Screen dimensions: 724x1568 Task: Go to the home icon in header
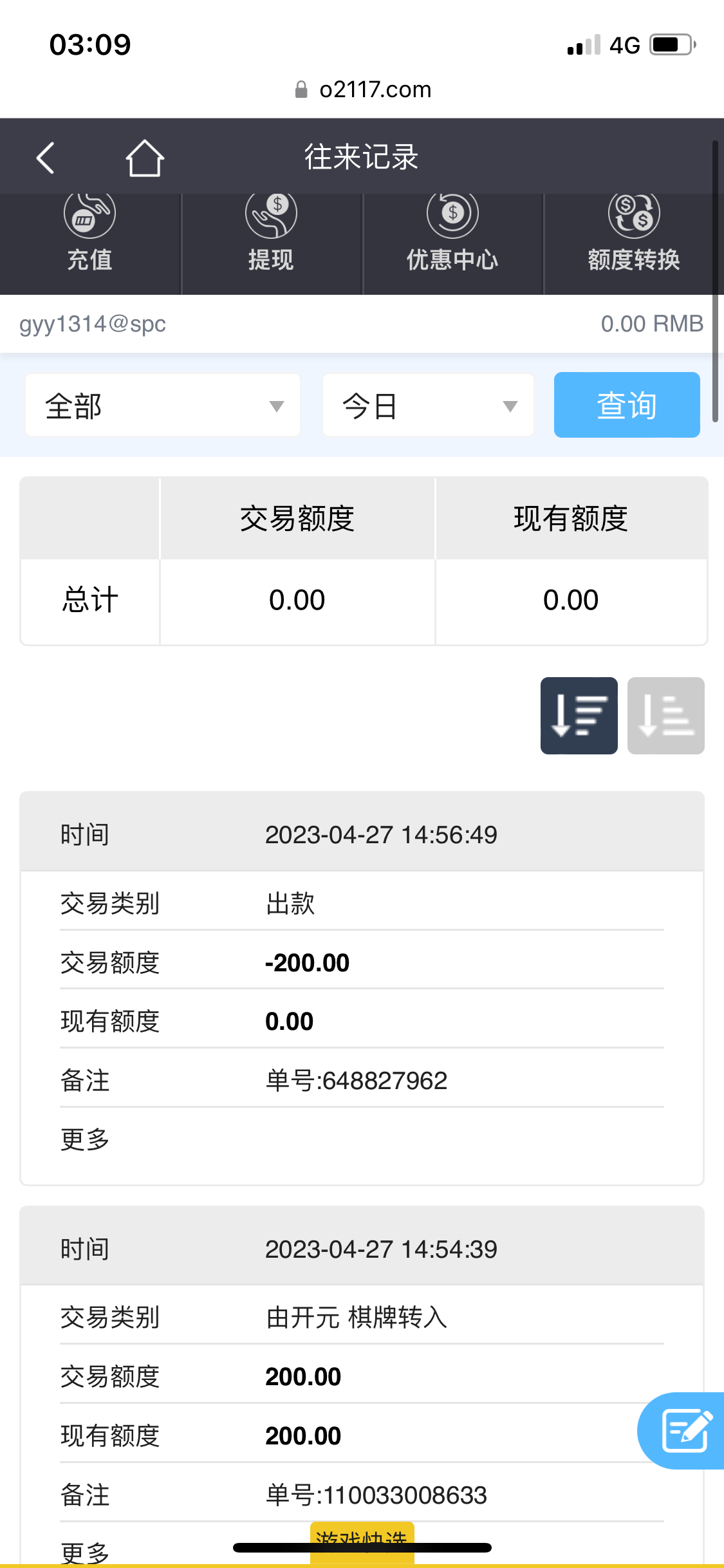(x=145, y=156)
